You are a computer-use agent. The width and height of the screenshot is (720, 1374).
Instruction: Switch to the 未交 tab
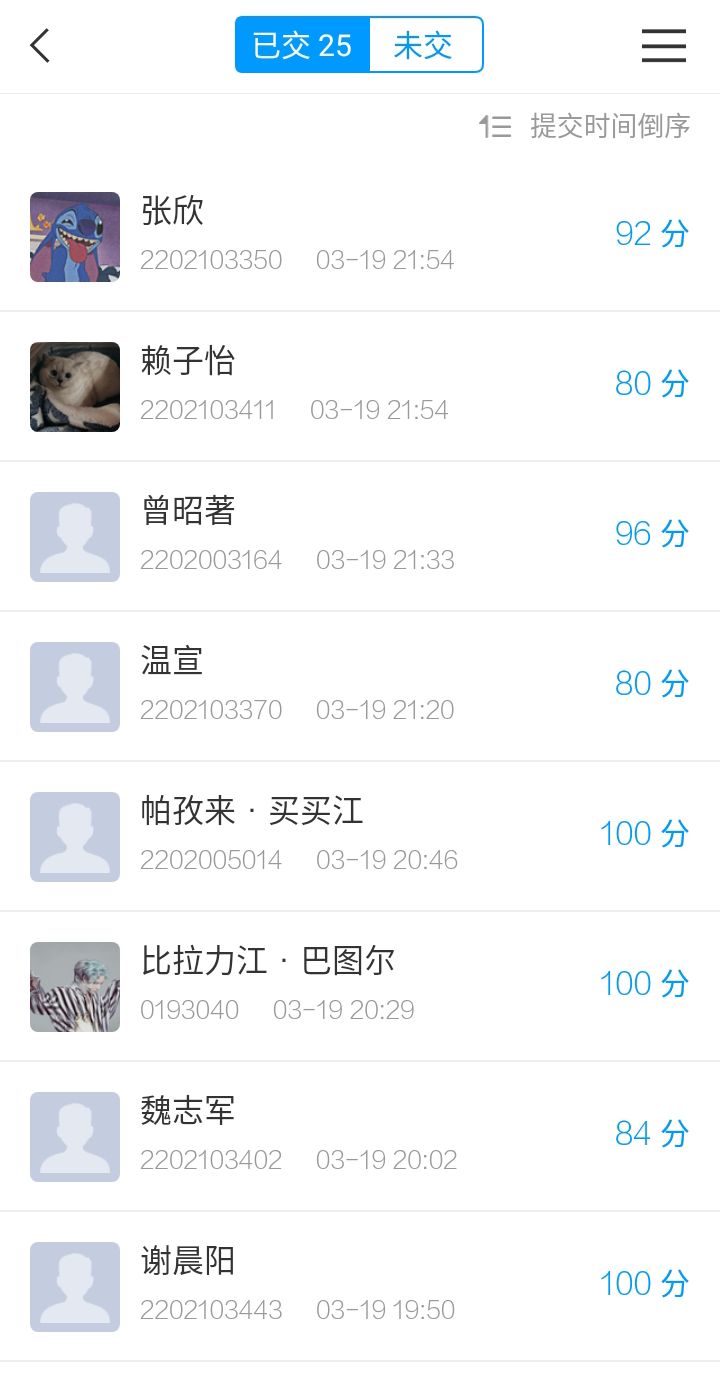coord(424,45)
